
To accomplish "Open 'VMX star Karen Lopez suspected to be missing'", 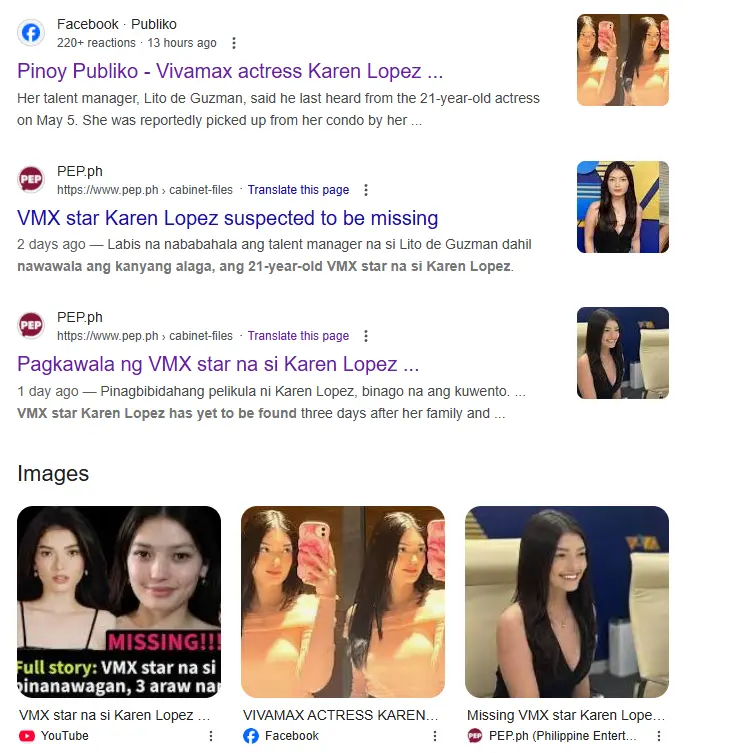I will coord(227,218).
